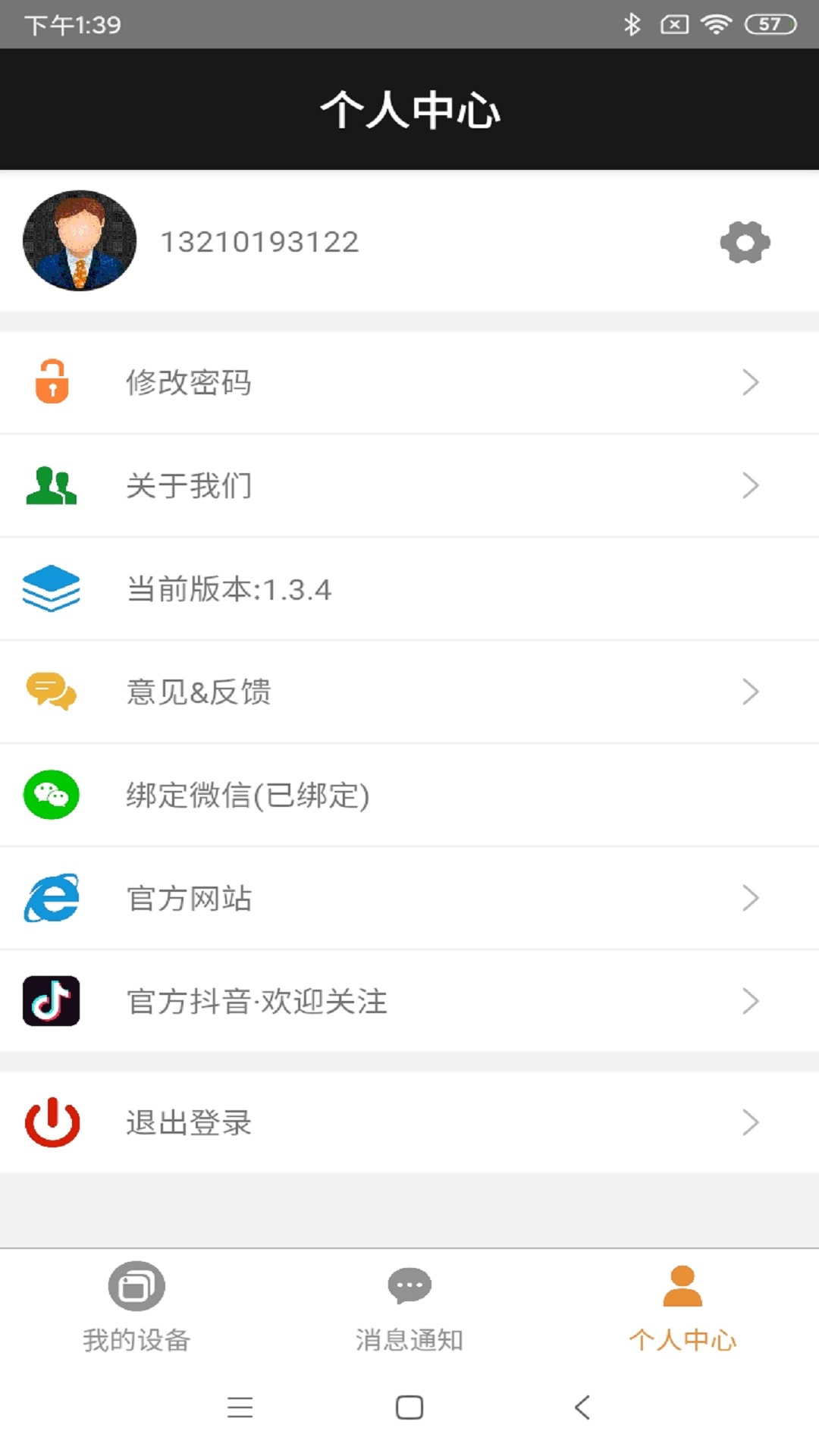The image size is (819, 1456).
Task: Tap the profile avatar image
Action: click(80, 241)
